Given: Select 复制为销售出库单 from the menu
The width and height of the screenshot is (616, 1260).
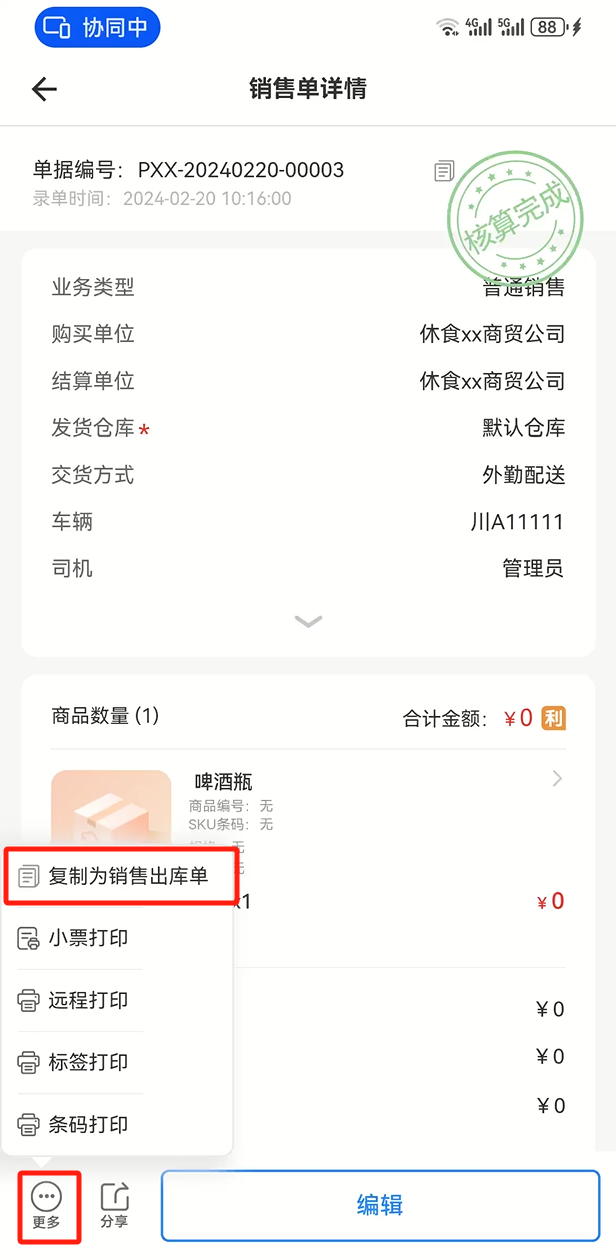Looking at the screenshot, I should (120, 877).
